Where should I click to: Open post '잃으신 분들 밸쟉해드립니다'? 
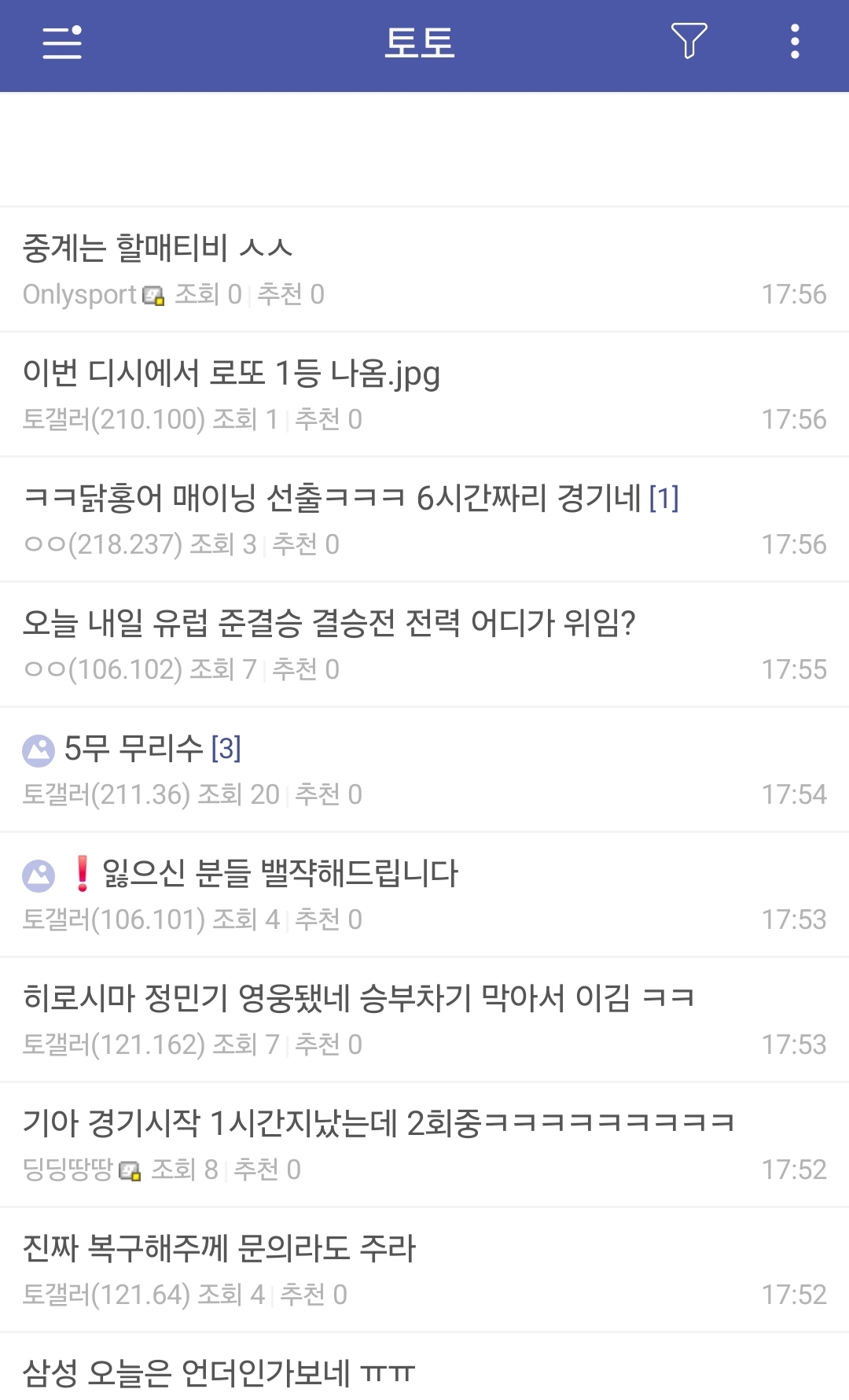click(280, 874)
